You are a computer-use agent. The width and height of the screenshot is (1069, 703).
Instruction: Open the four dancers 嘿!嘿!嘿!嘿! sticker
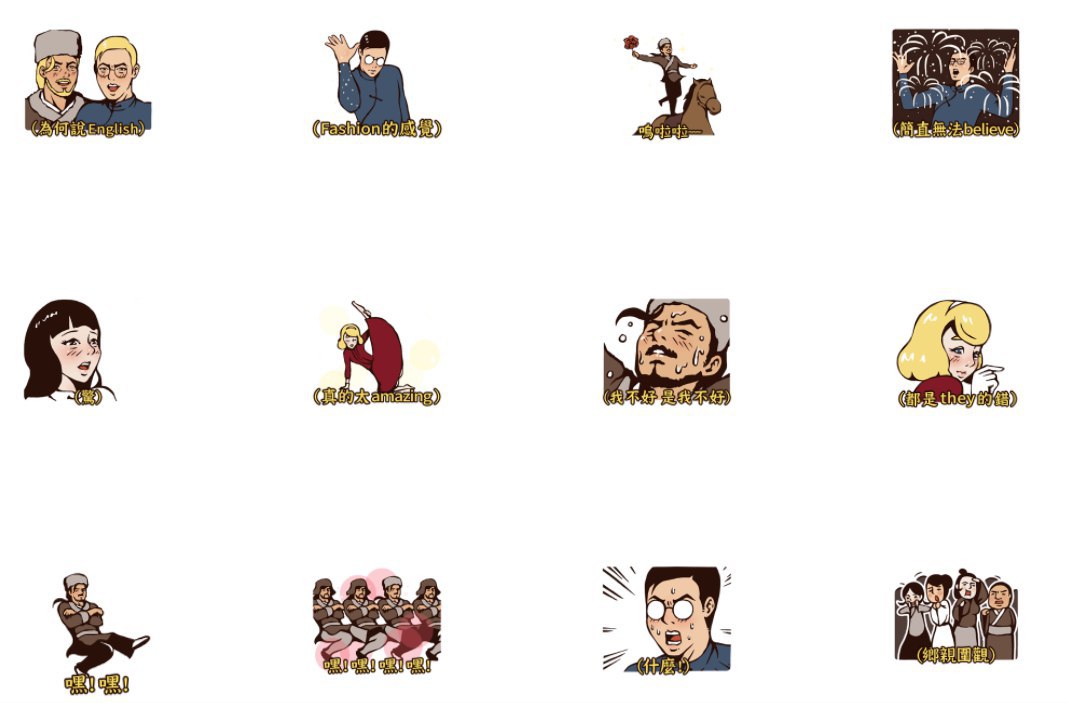pyautogui.click(x=377, y=622)
